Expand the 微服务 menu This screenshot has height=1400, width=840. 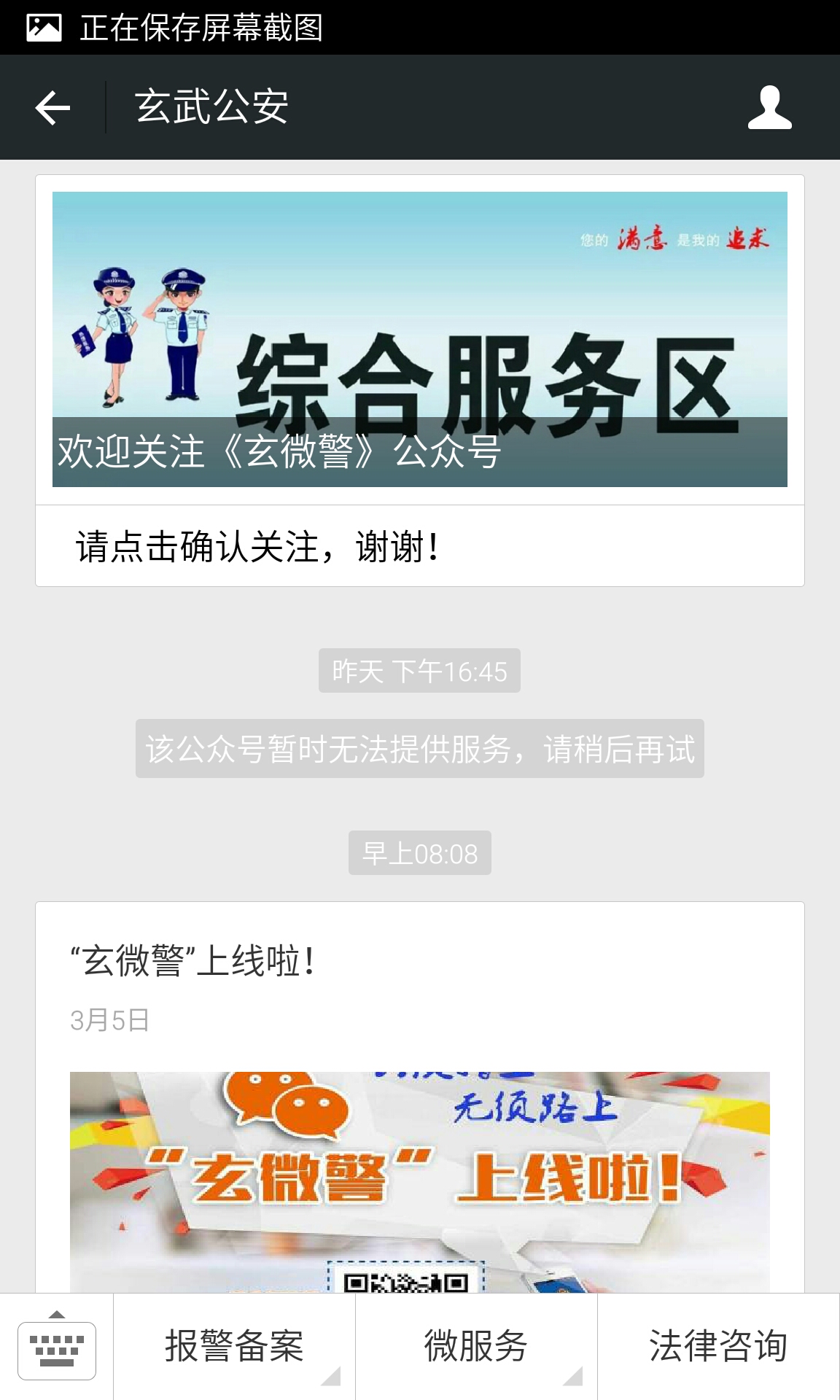pyautogui.click(x=476, y=1347)
